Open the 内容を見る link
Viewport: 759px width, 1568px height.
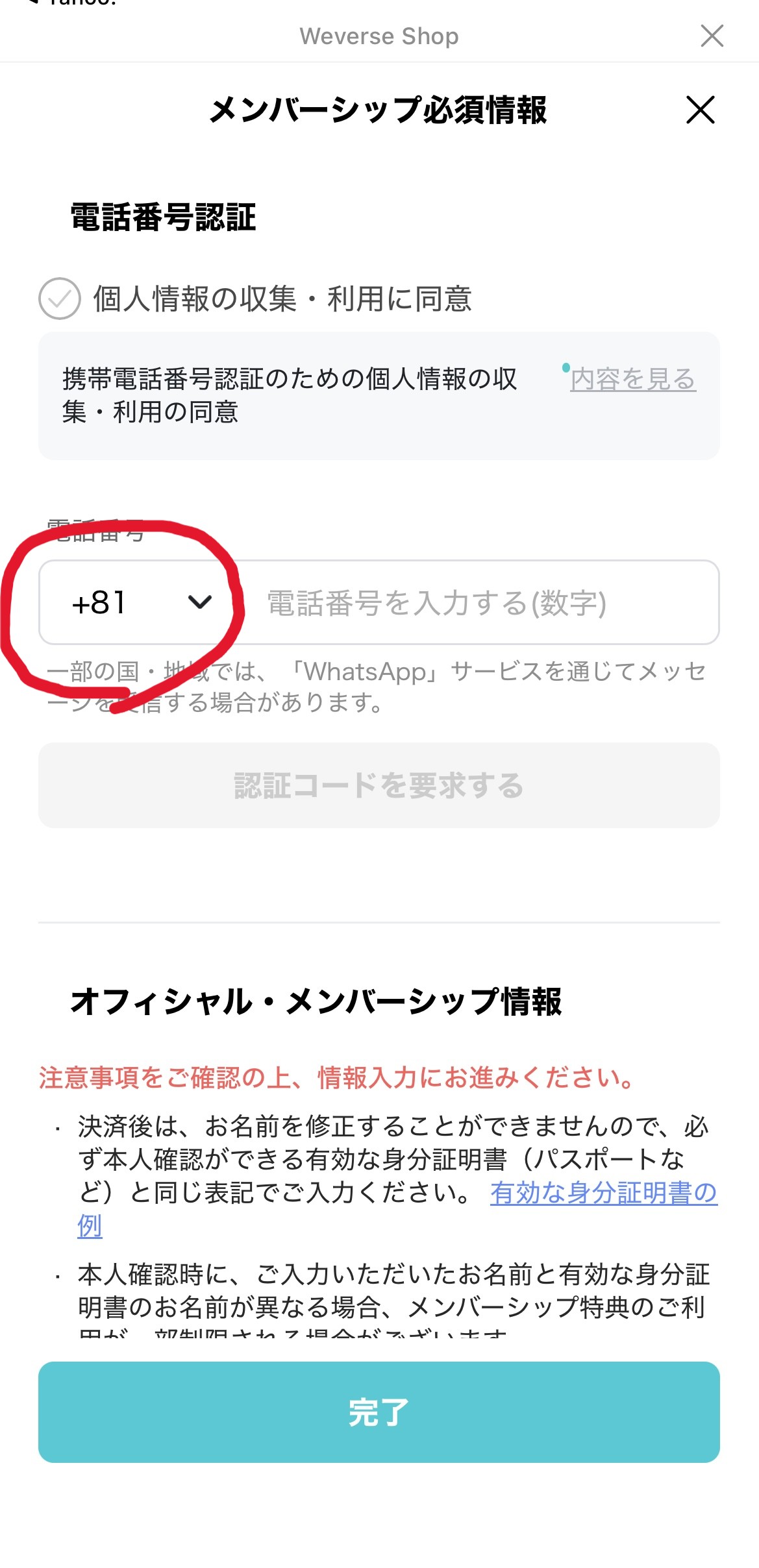coord(632,379)
